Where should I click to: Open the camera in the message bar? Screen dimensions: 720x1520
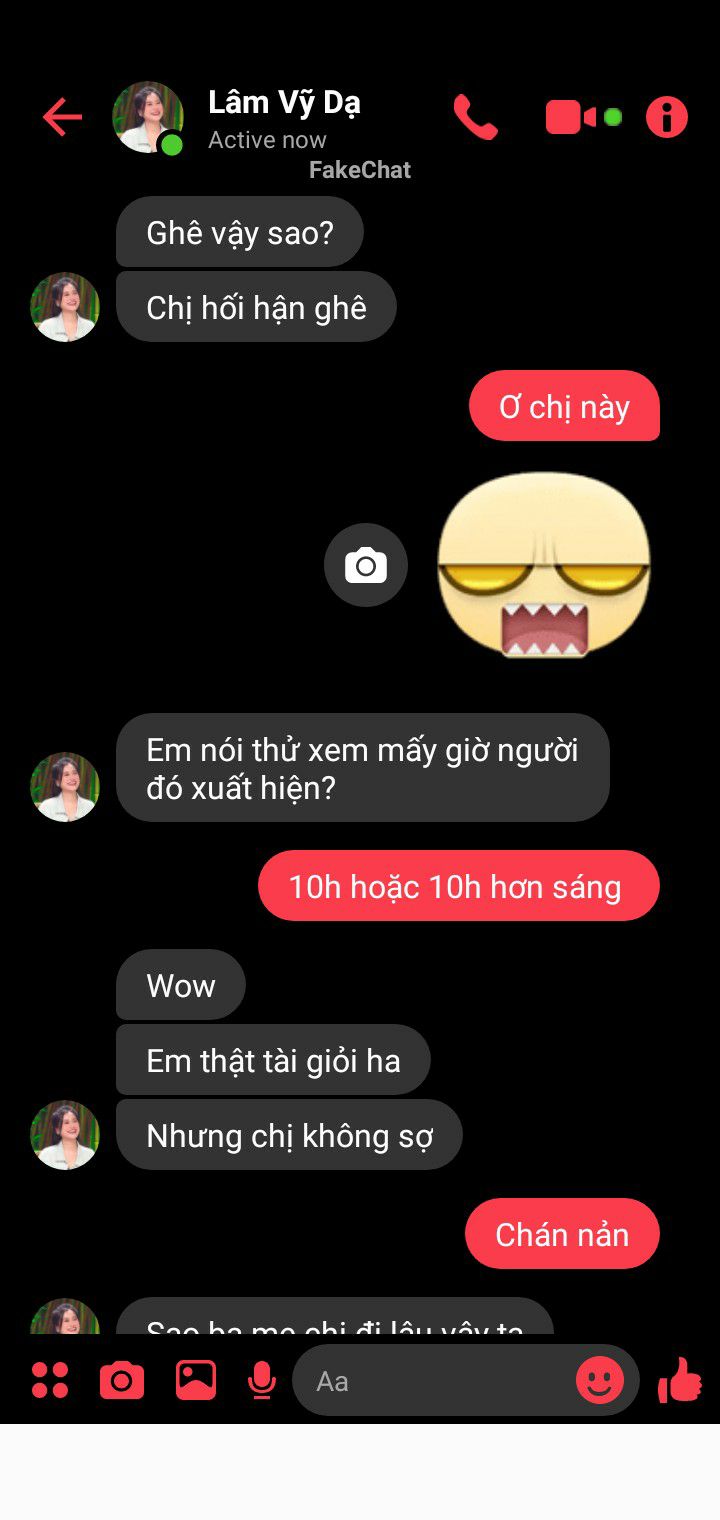122,1381
